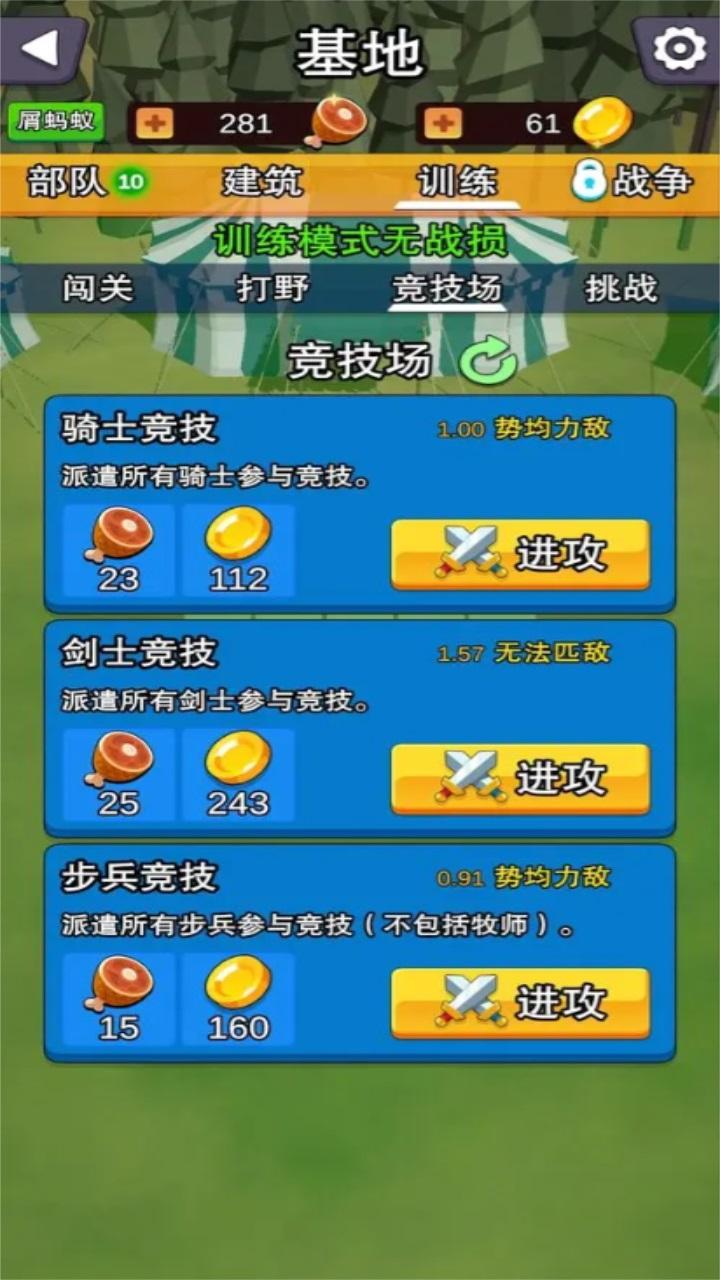720x1280 pixels.
Task: Refresh the 竞技场 list
Action: pyautogui.click(x=488, y=363)
